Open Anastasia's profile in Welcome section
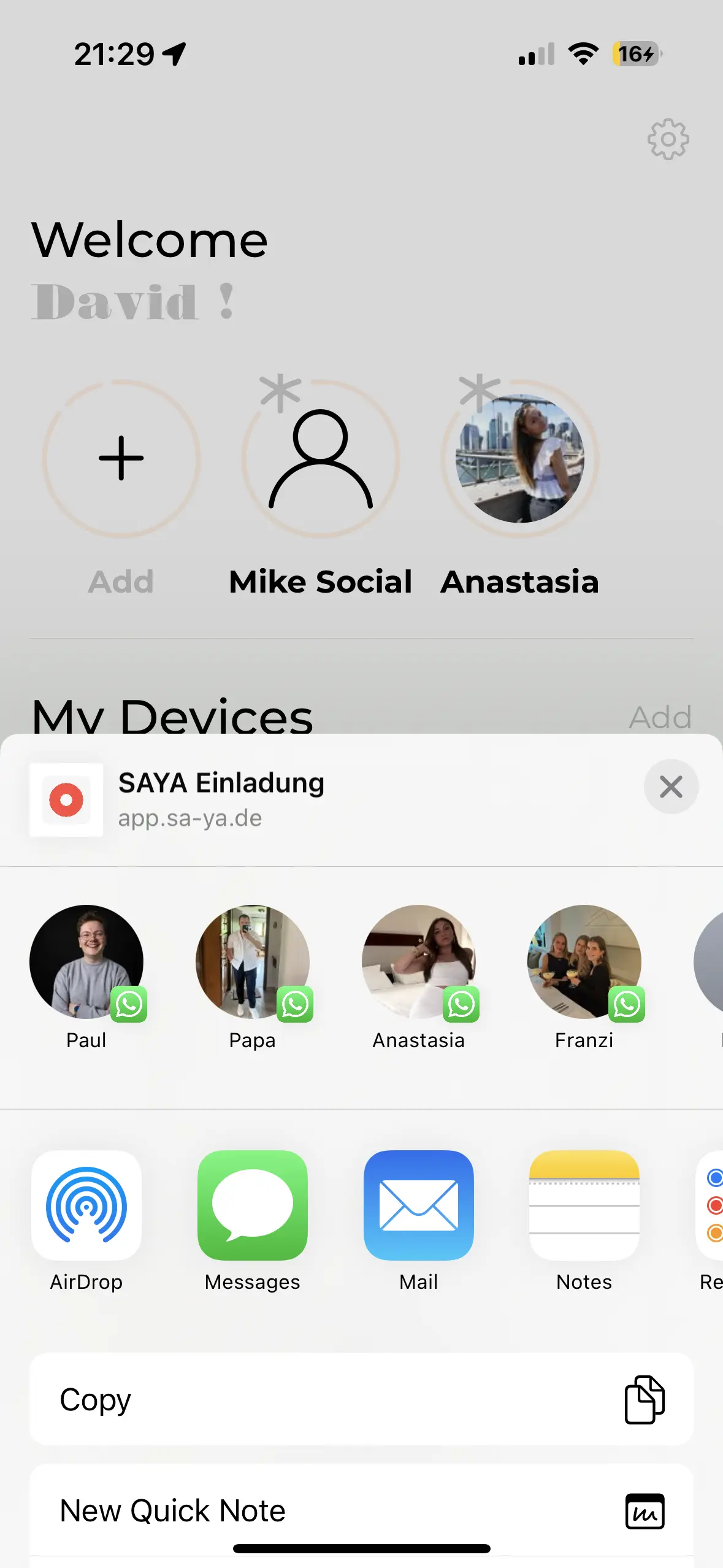 (x=519, y=458)
